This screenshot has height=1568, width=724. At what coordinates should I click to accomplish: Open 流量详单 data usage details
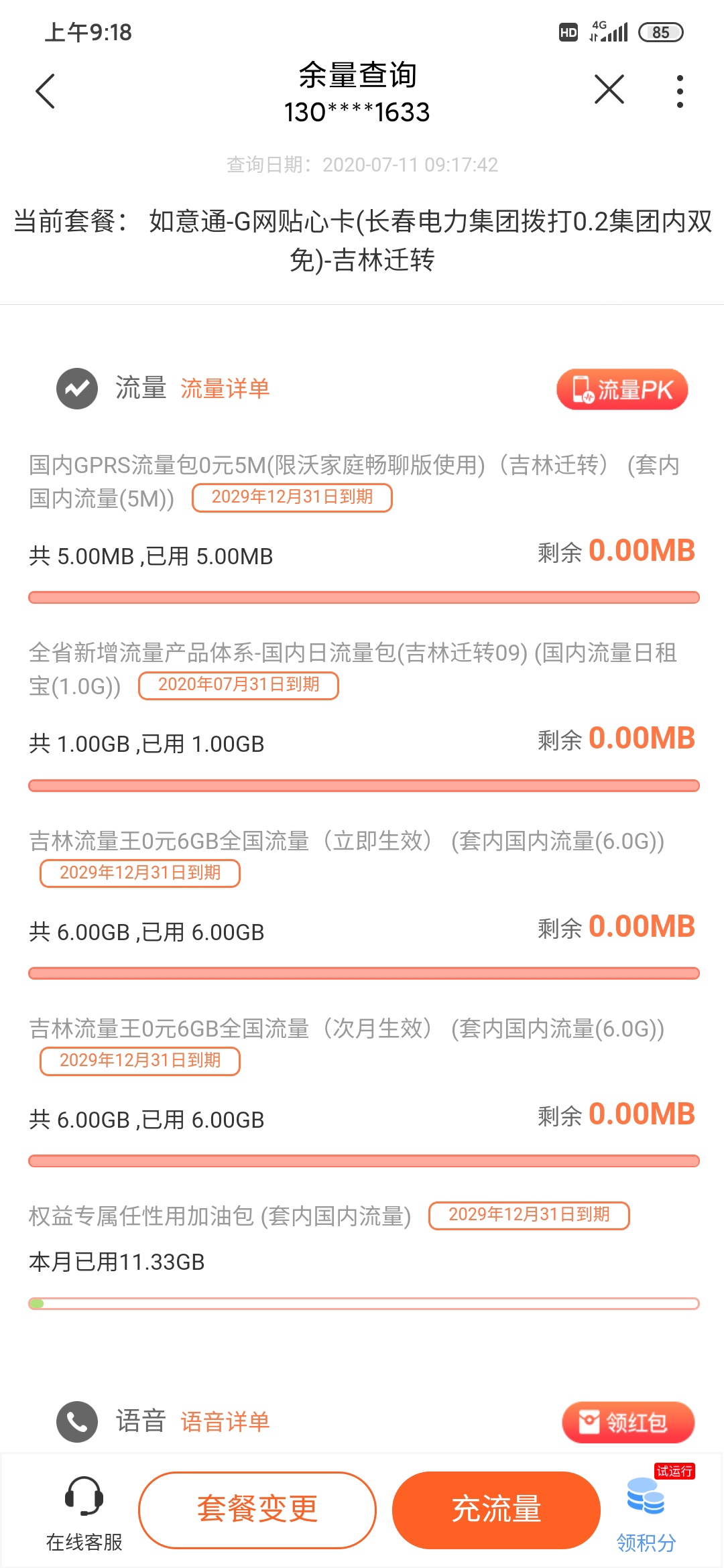tap(225, 389)
